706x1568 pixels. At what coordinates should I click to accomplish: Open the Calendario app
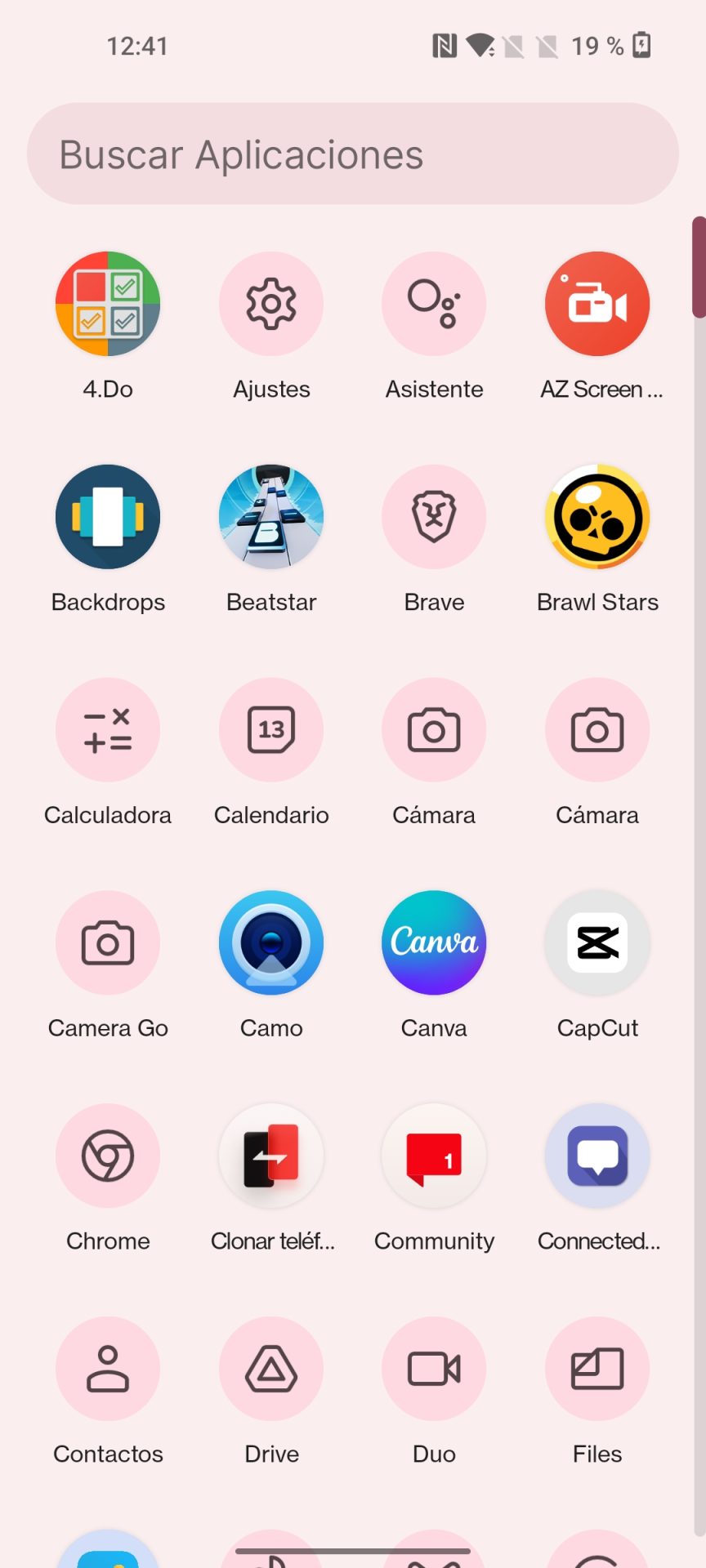[x=271, y=730]
